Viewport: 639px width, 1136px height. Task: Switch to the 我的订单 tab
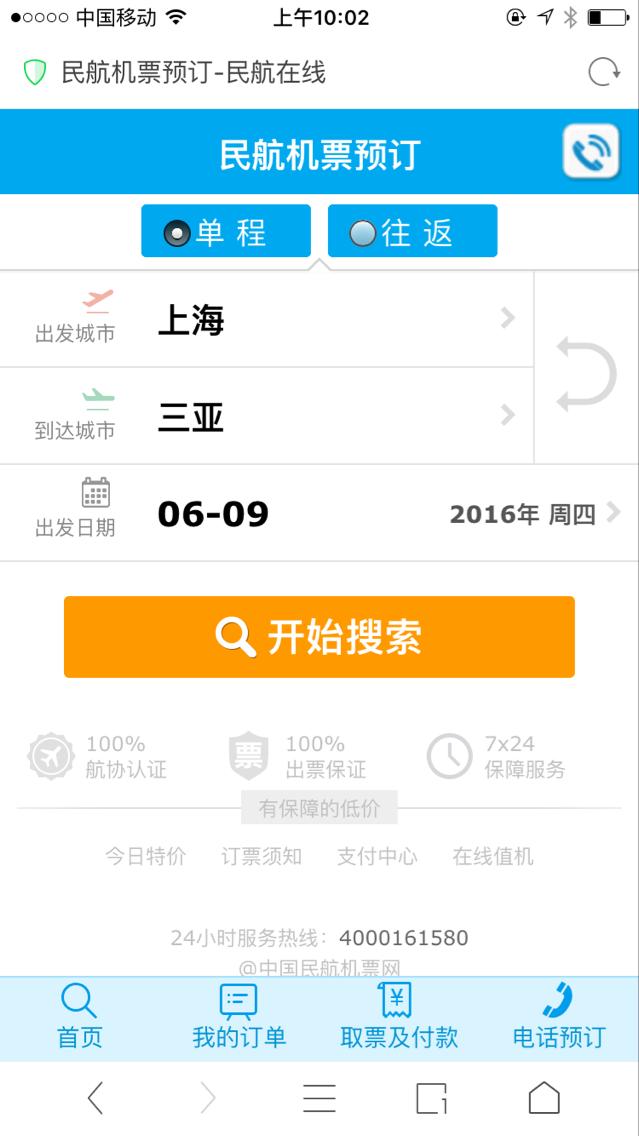[x=239, y=1018]
